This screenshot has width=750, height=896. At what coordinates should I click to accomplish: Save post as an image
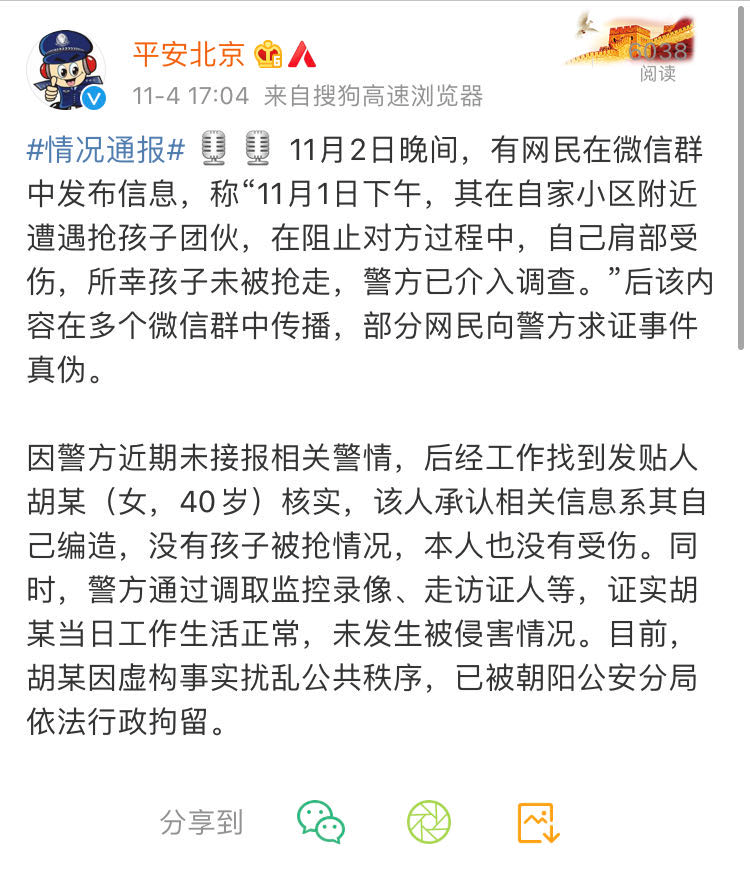(538, 822)
